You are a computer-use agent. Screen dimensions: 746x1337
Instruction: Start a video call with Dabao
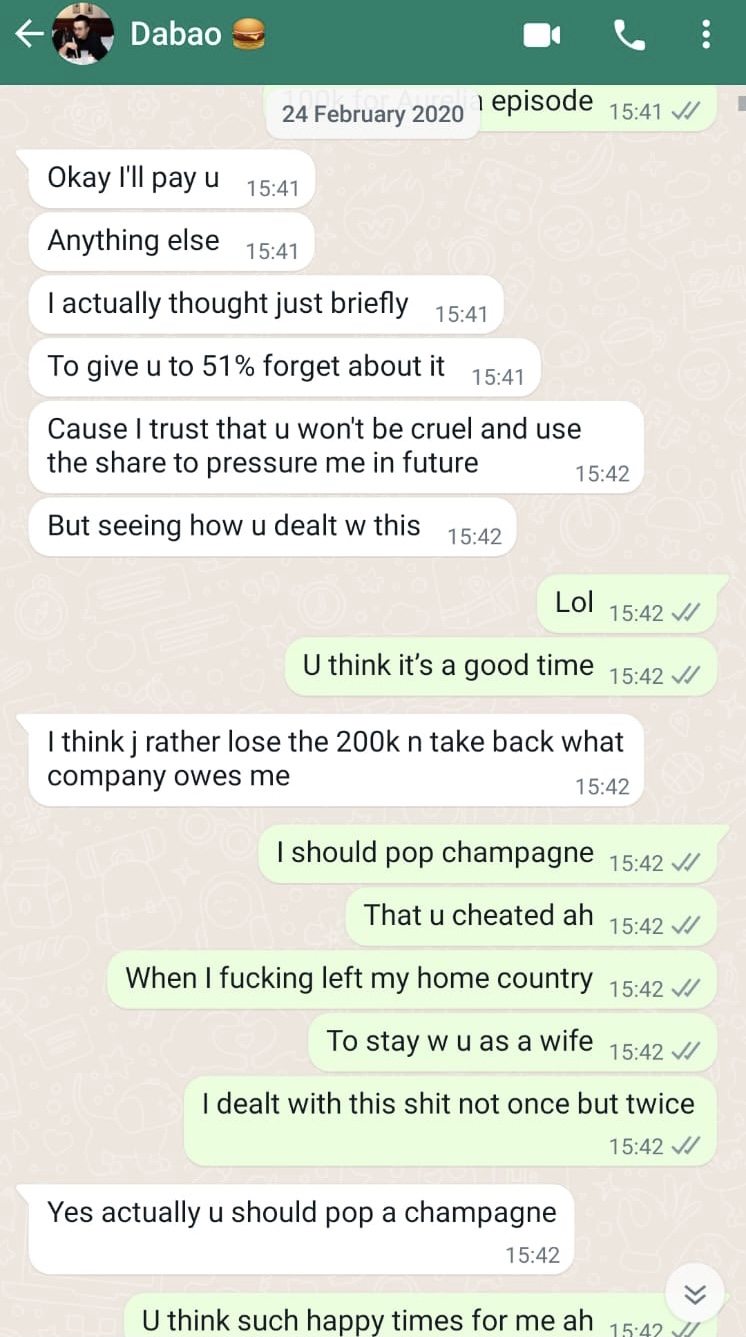542,35
